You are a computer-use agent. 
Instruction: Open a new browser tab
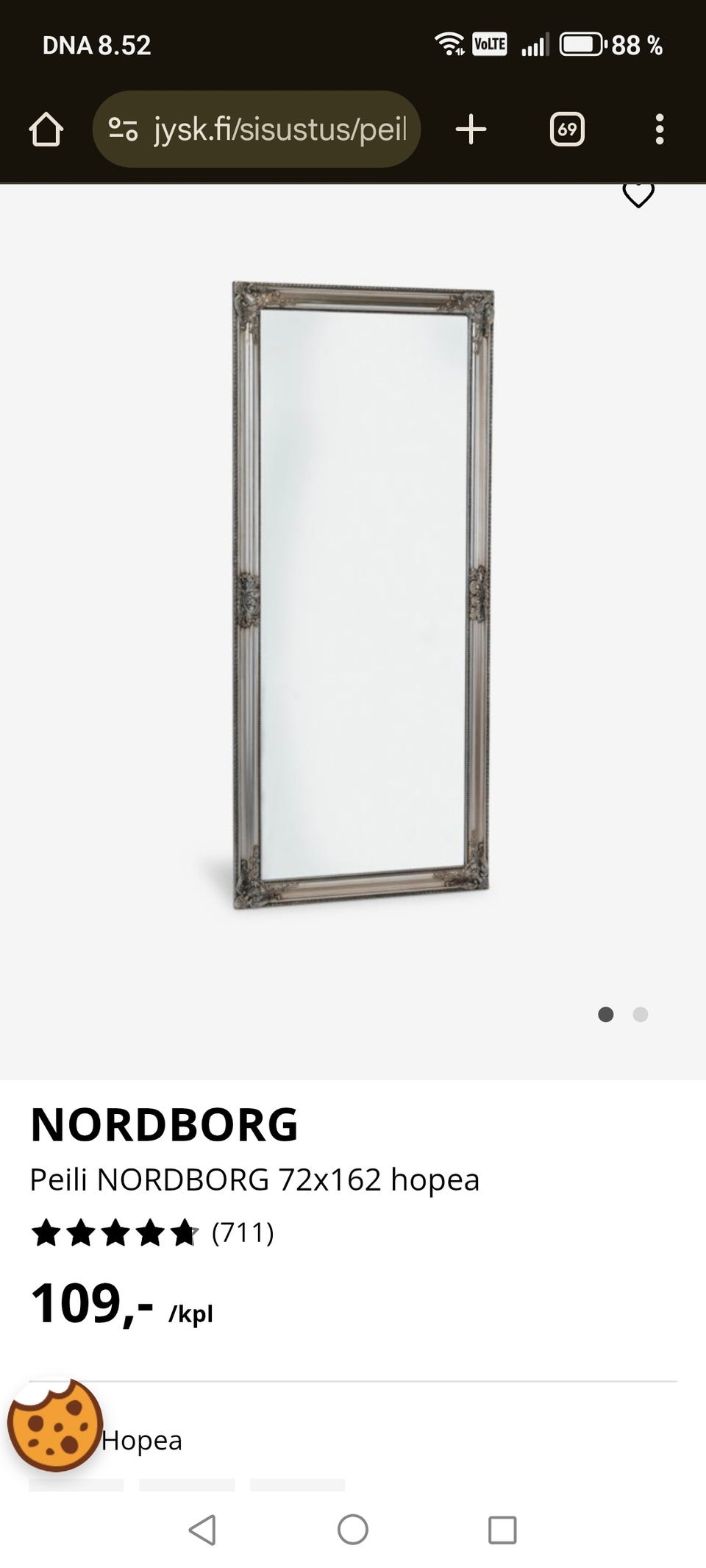(471, 130)
